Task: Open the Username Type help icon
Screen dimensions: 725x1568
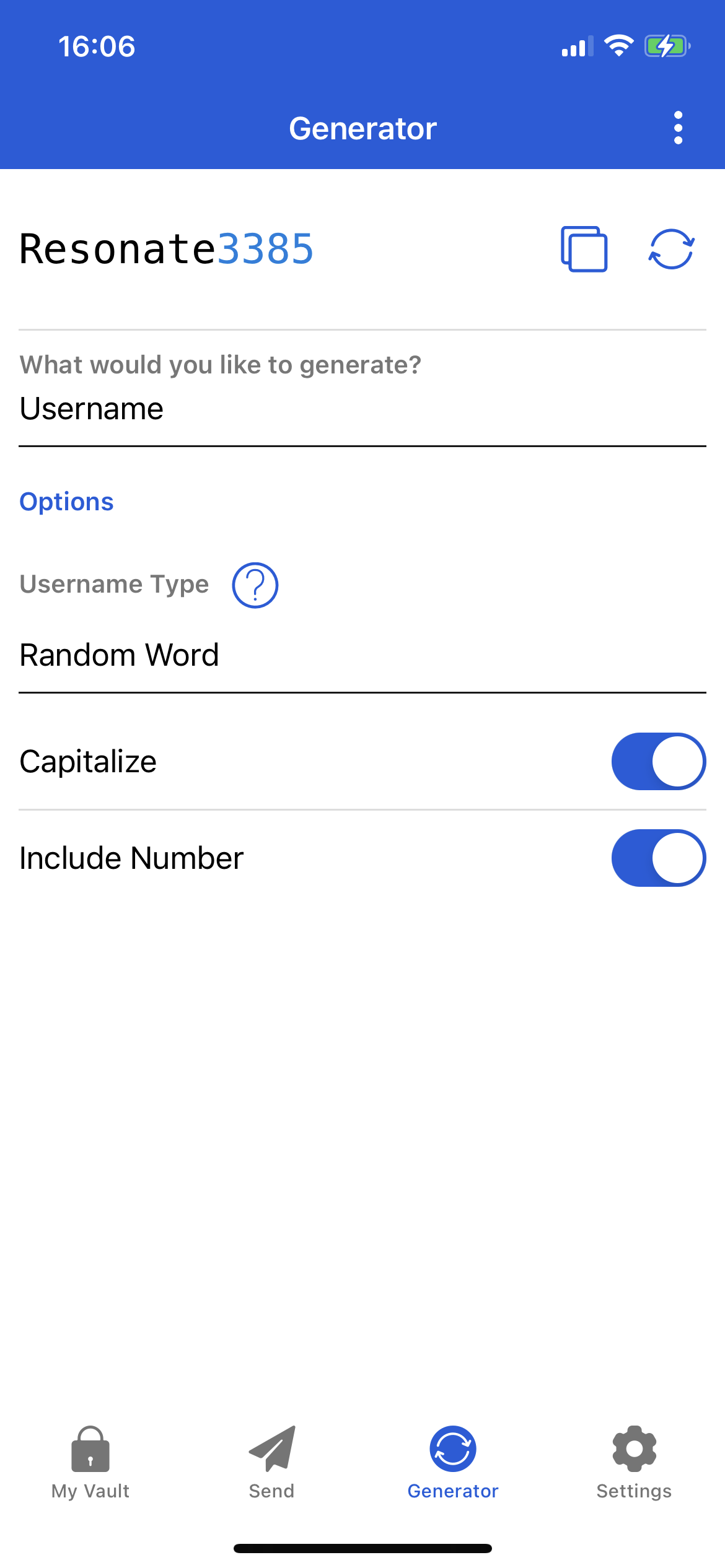Action: (x=255, y=585)
